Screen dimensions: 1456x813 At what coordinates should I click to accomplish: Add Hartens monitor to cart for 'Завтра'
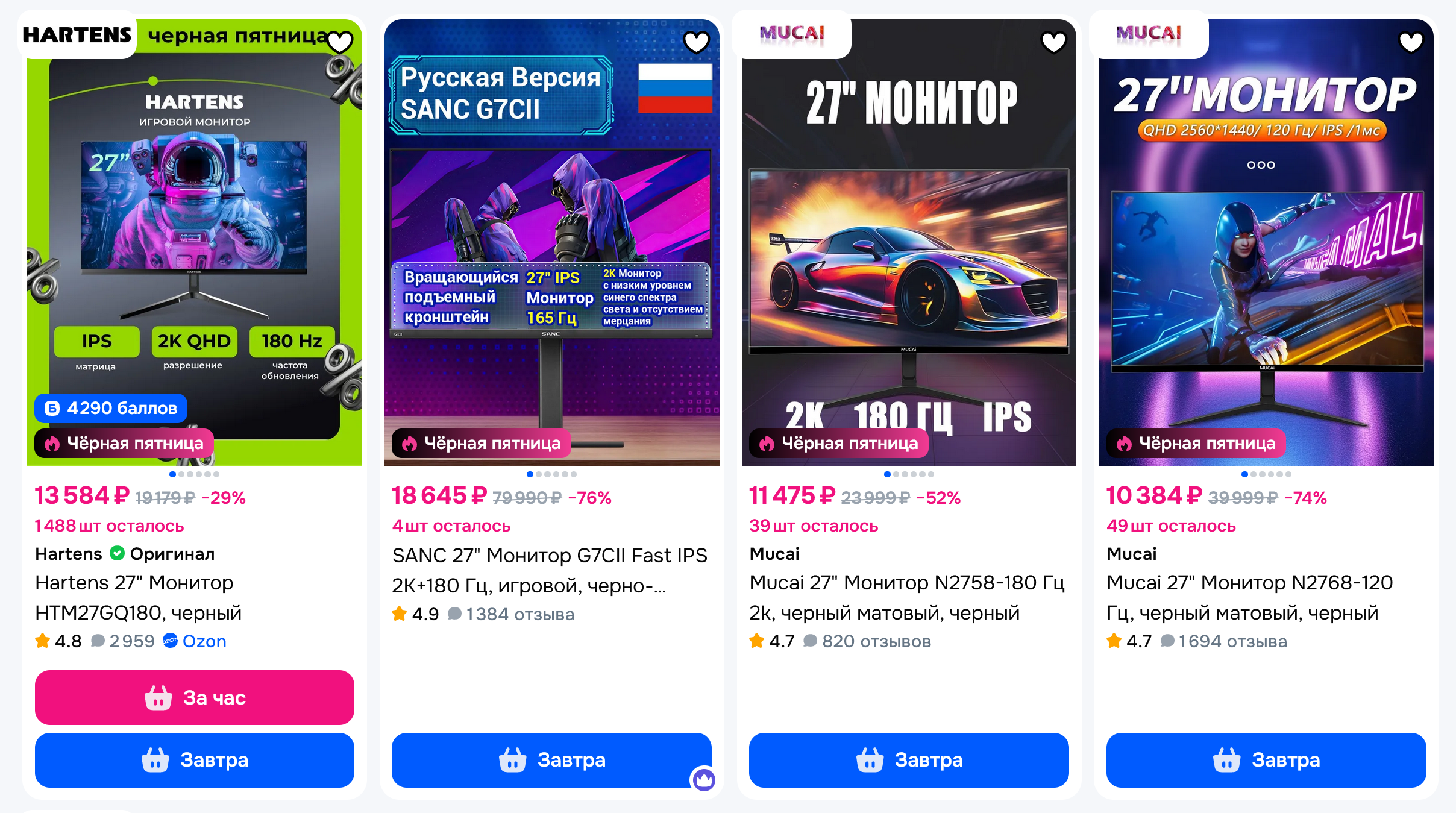[194, 760]
